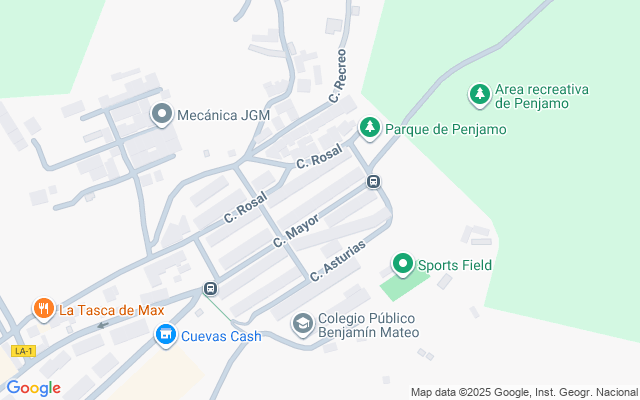Tap the bus stop near Parque de Penjamo
The width and height of the screenshot is (640, 400).
373,182
